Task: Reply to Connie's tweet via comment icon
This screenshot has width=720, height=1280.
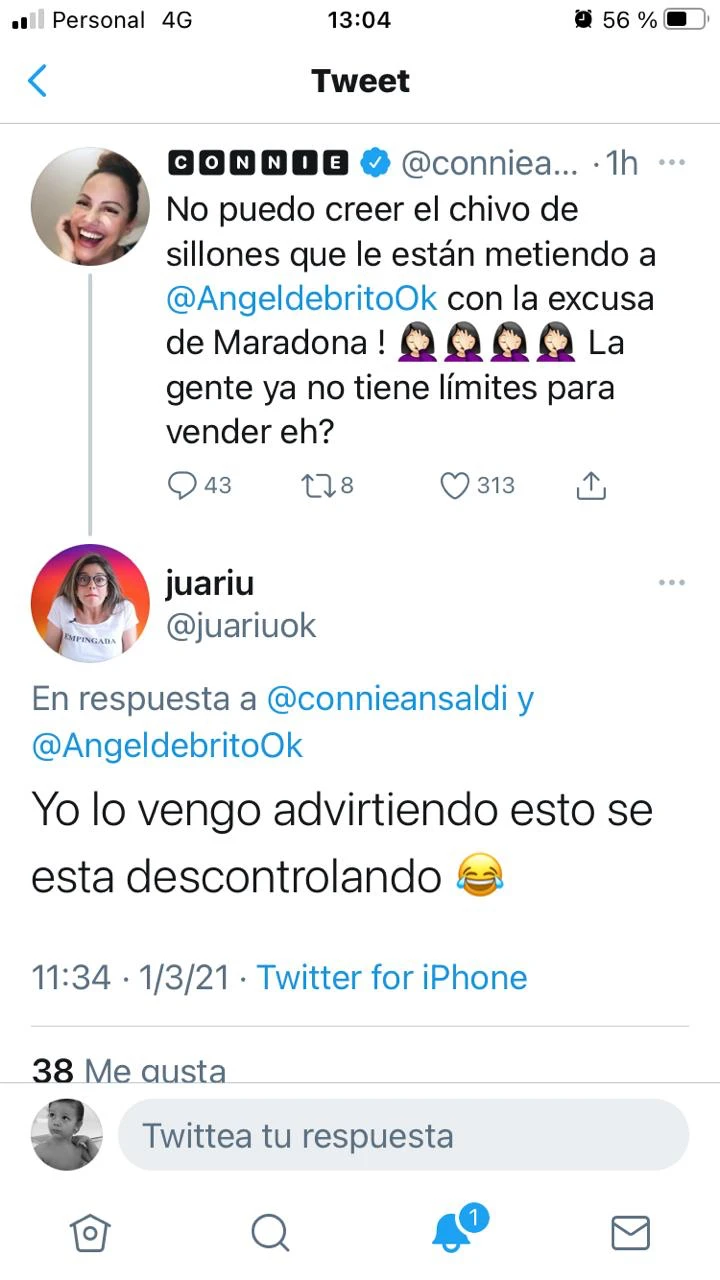Action: pos(183,486)
